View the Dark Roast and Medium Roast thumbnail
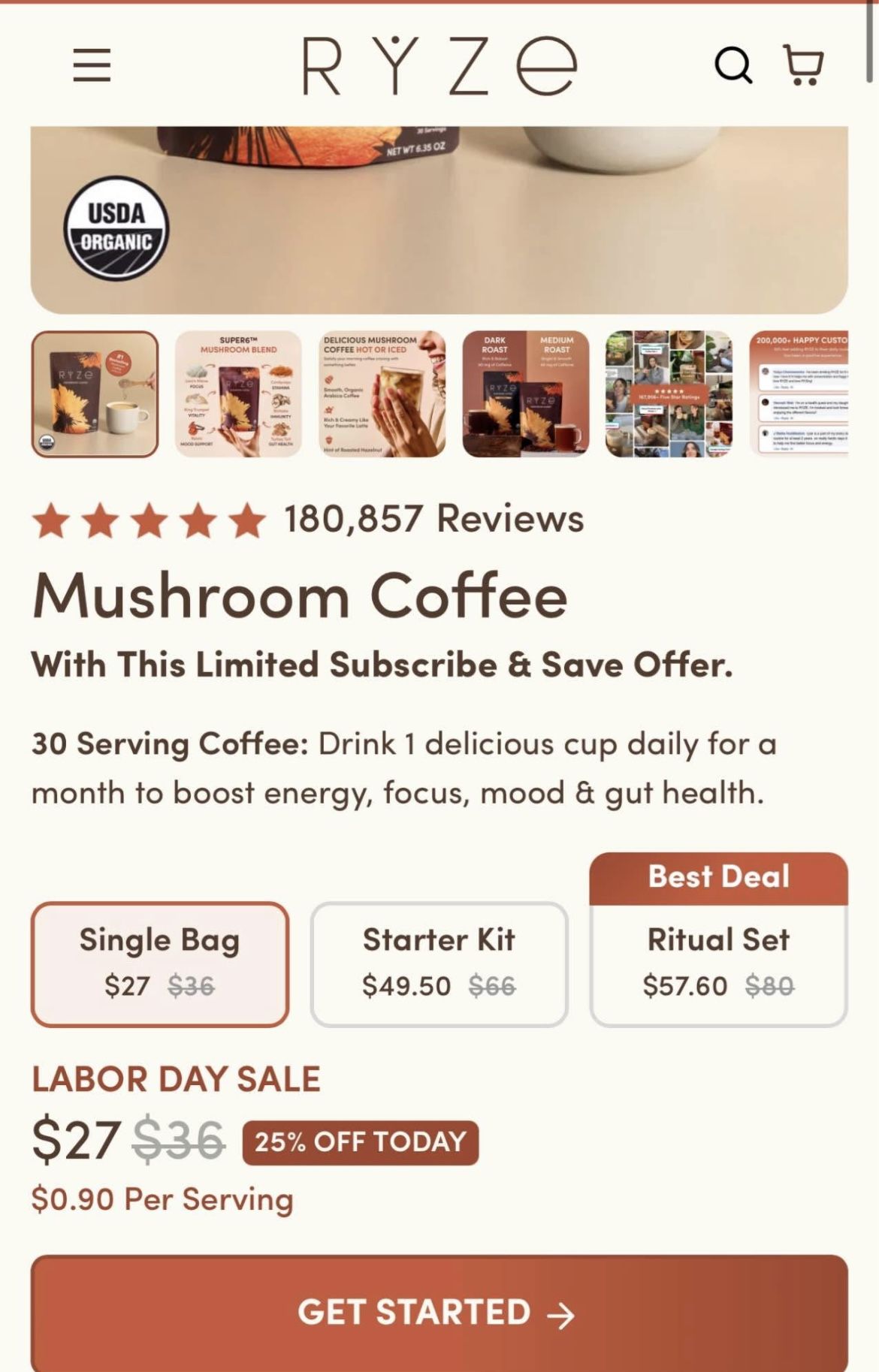879x1372 pixels. (x=525, y=394)
